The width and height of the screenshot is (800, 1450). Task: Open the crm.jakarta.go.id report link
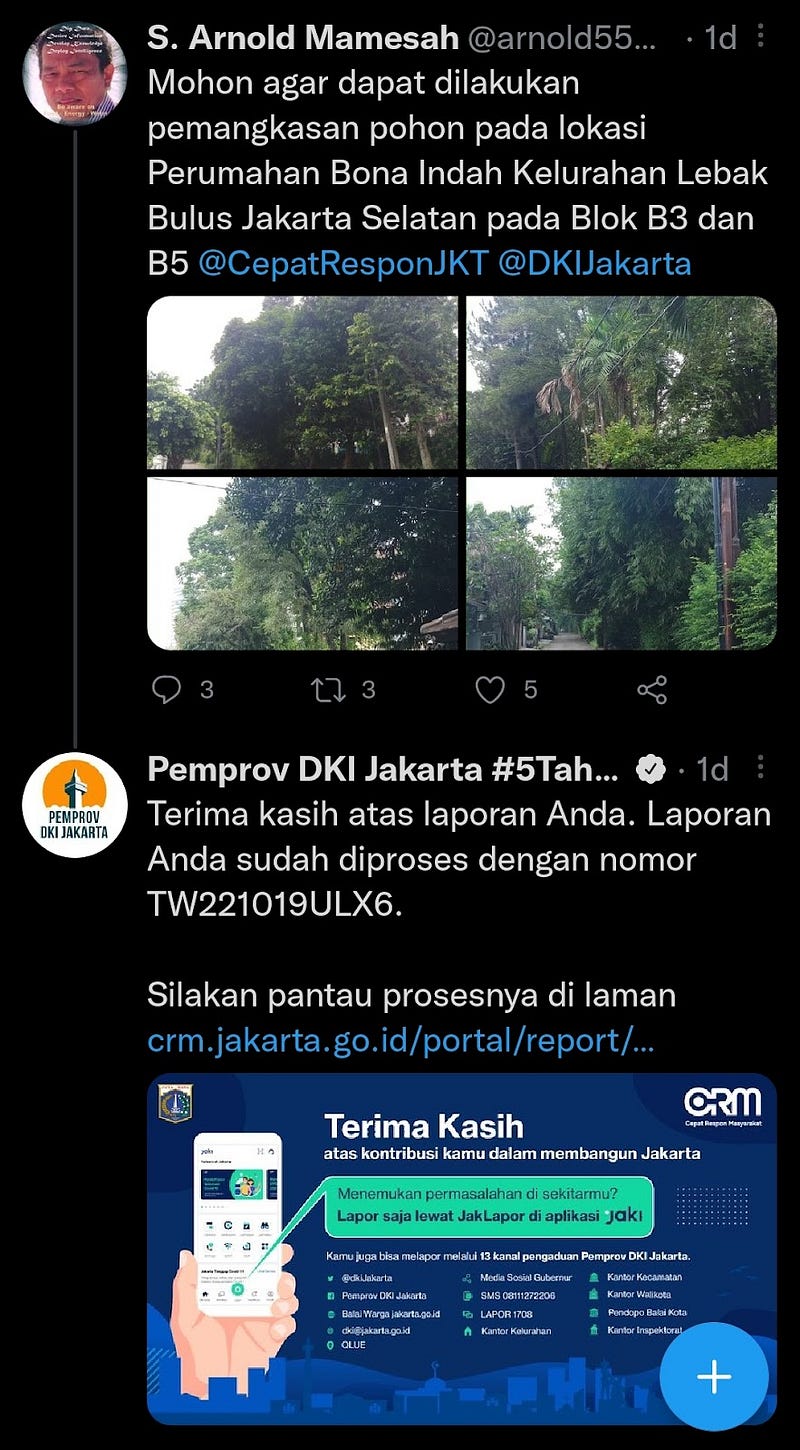(x=401, y=1040)
